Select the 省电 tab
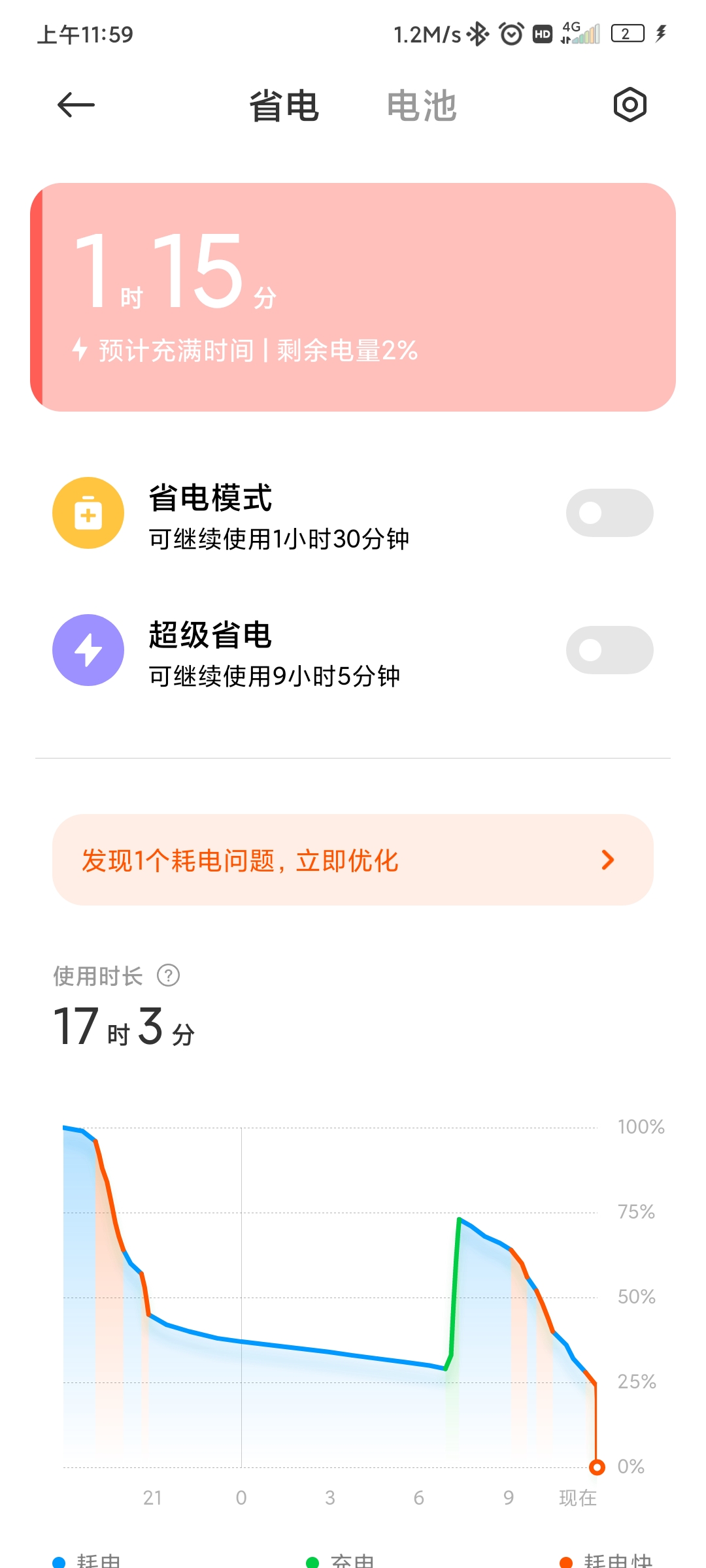This screenshot has width=706, height=1568. click(x=284, y=106)
